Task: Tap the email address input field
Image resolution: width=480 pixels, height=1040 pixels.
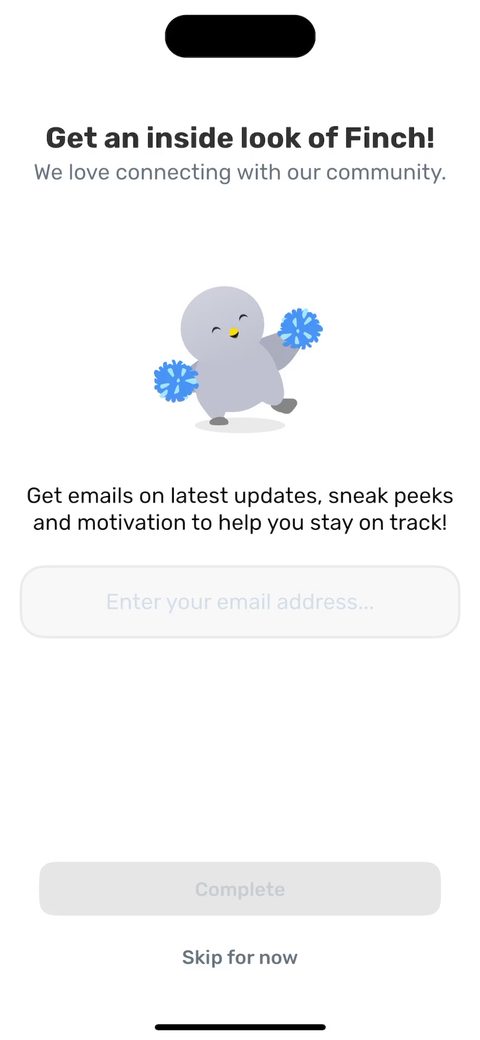Action: (x=240, y=602)
